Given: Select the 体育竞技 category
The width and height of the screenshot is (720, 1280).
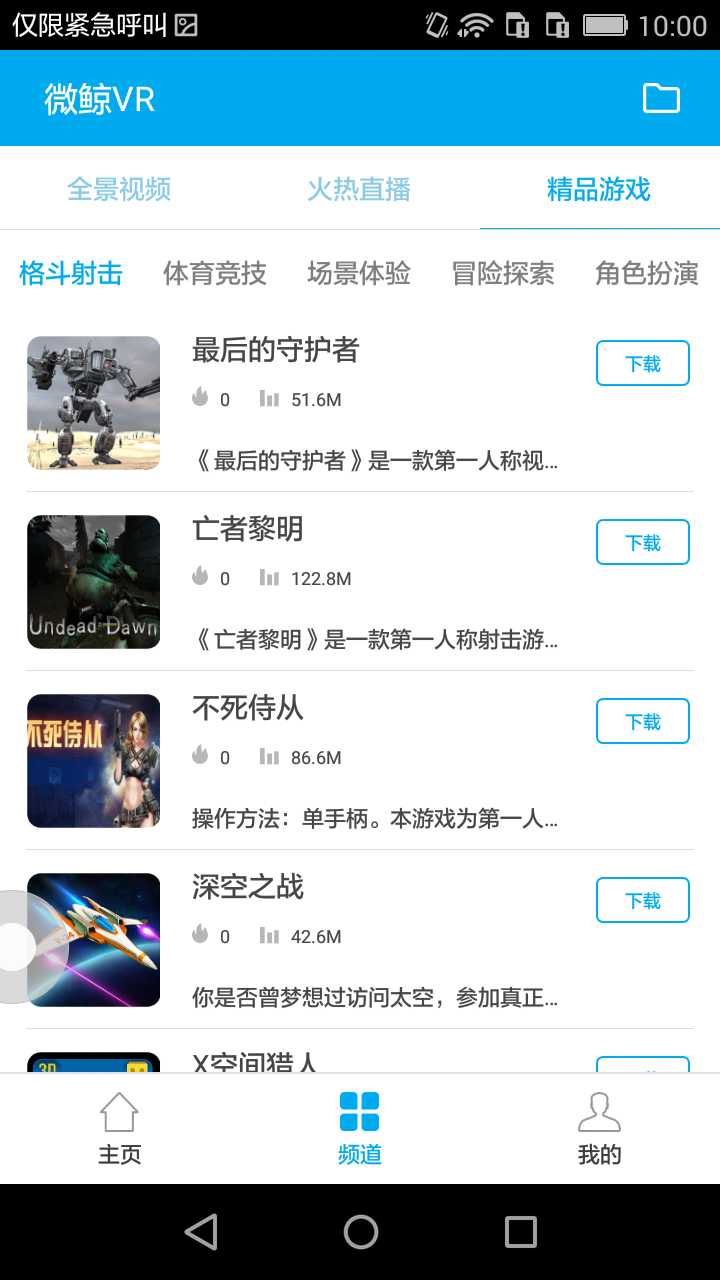Looking at the screenshot, I should 215,273.
